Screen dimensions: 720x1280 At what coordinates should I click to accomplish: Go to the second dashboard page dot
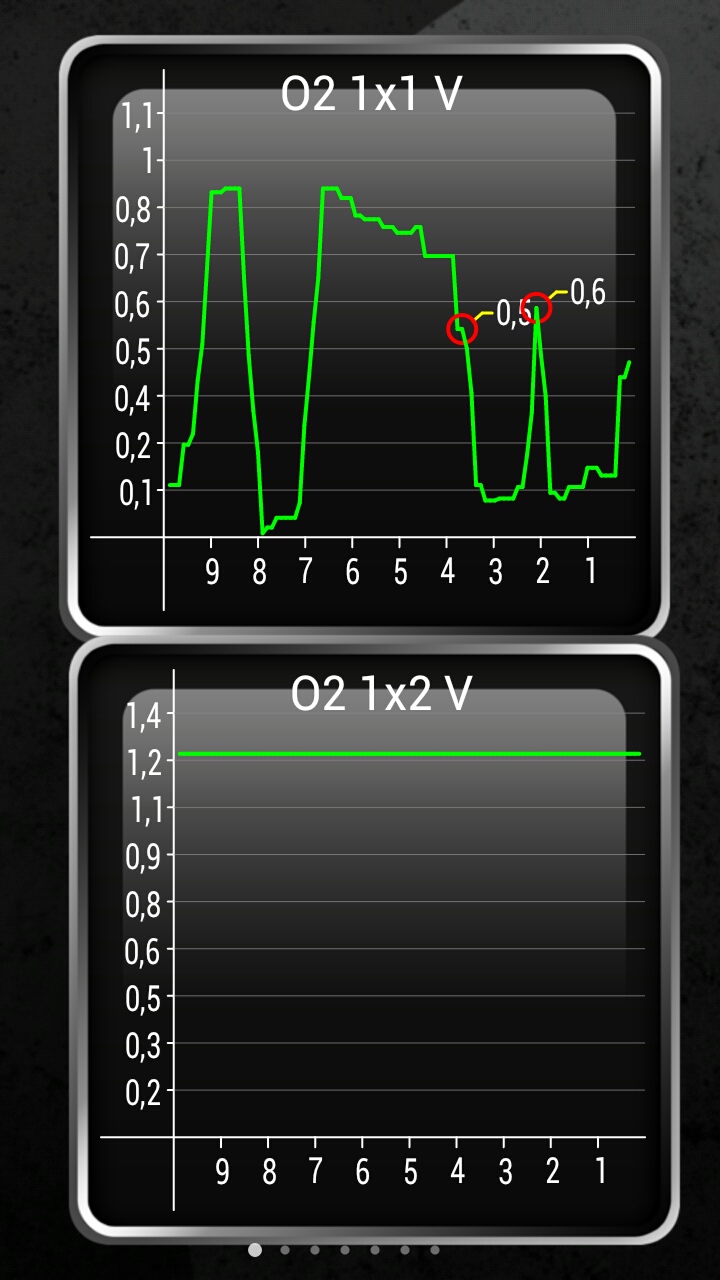coord(285,1249)
